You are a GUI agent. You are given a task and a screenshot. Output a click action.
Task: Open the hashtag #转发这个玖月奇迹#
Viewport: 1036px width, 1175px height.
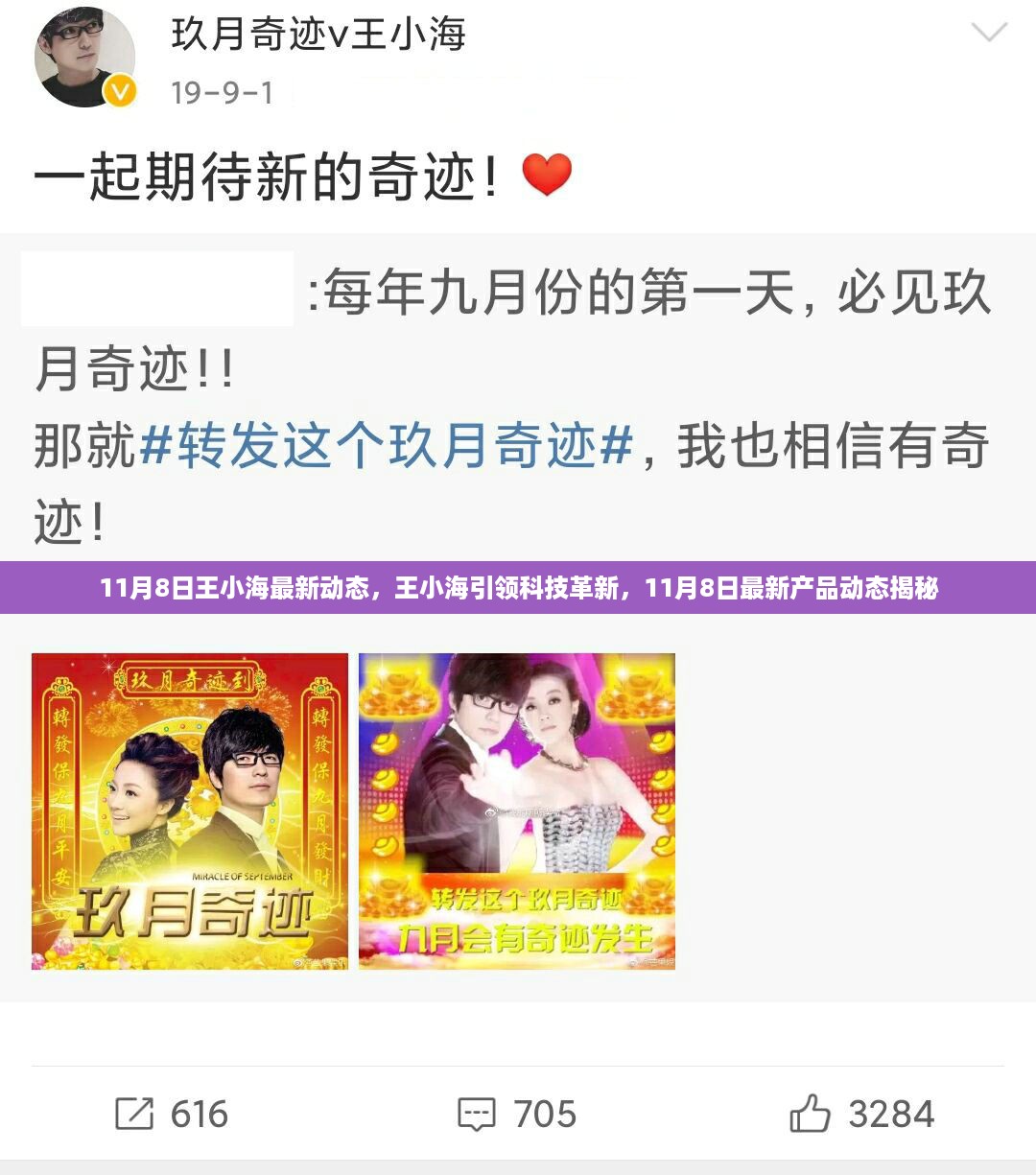386,446
